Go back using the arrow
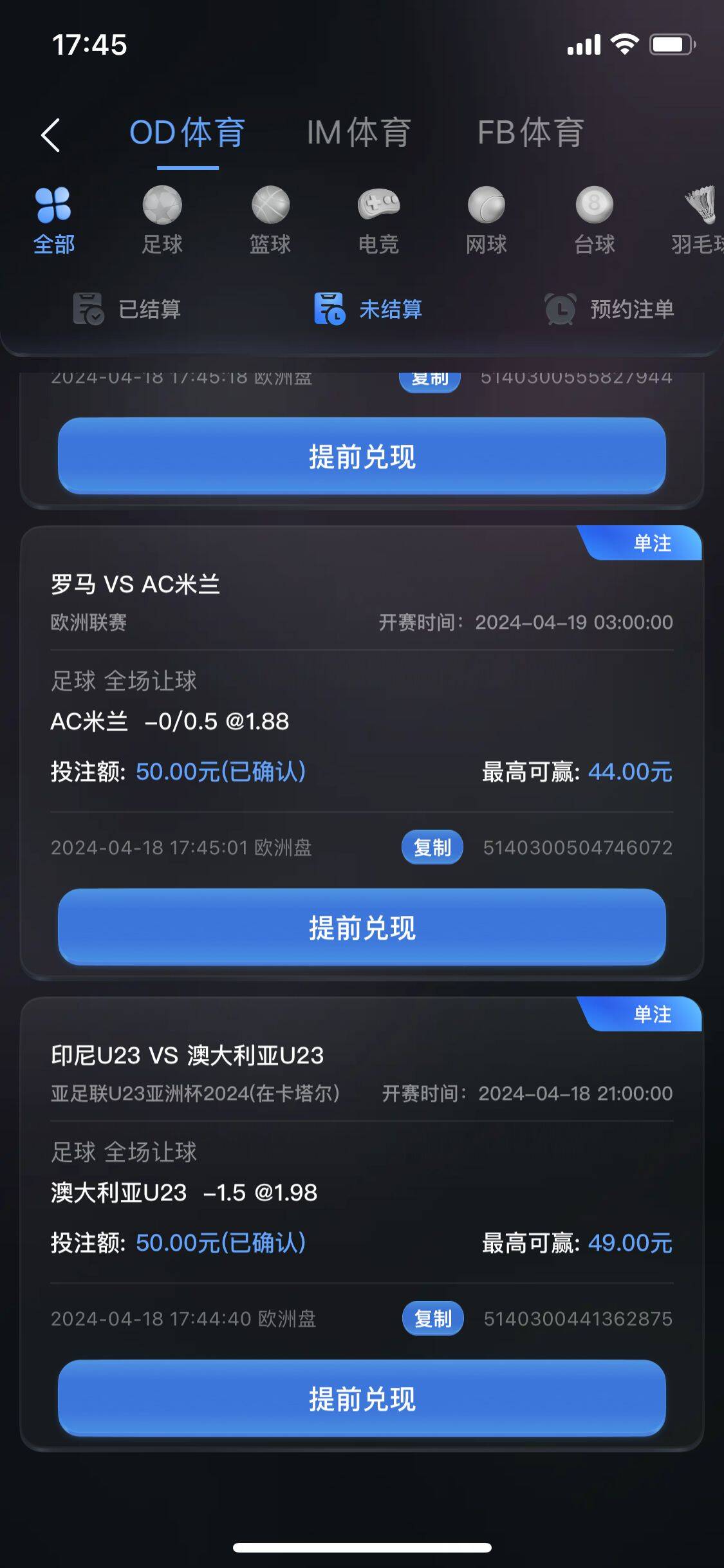 point(51,135)
